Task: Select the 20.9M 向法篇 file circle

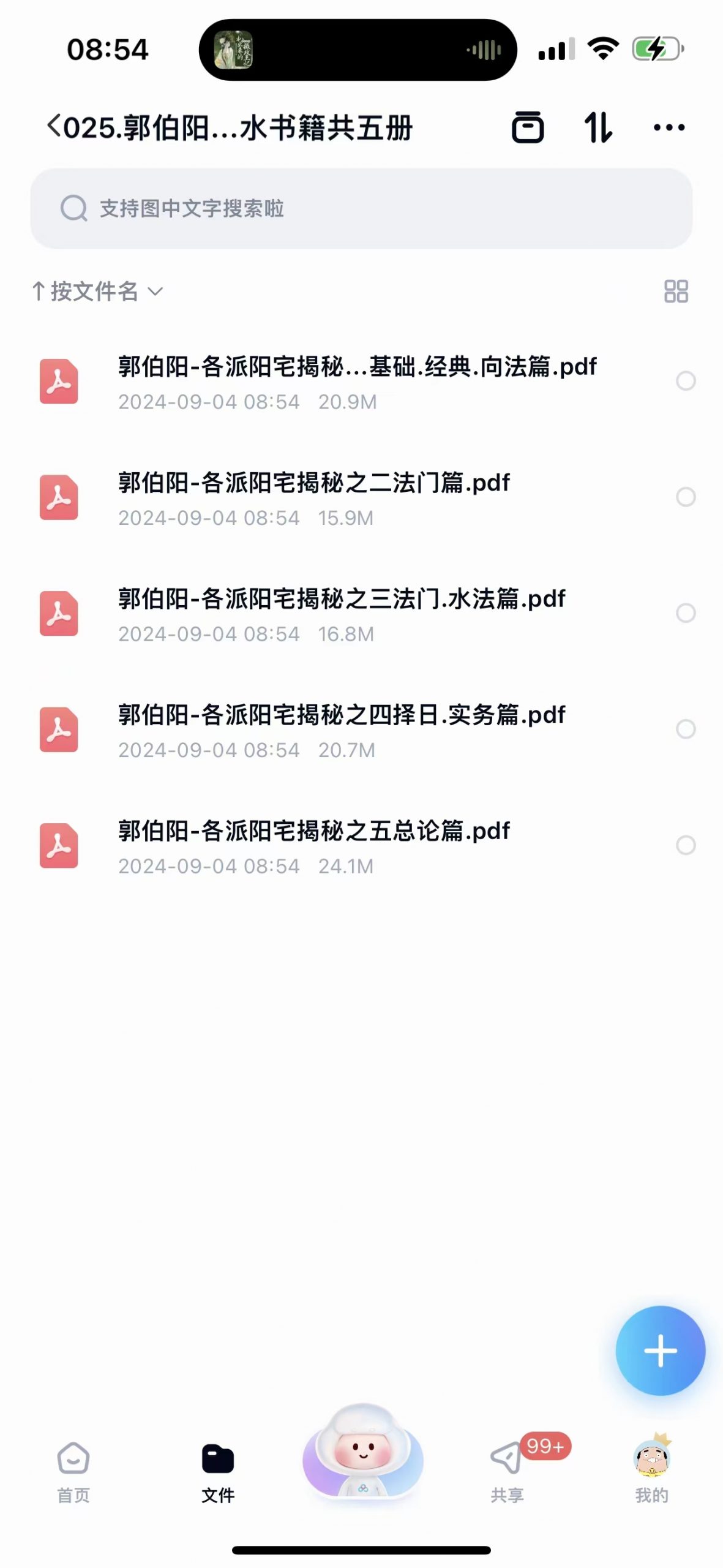Action: pyautogui.click(x=685, y=381)
